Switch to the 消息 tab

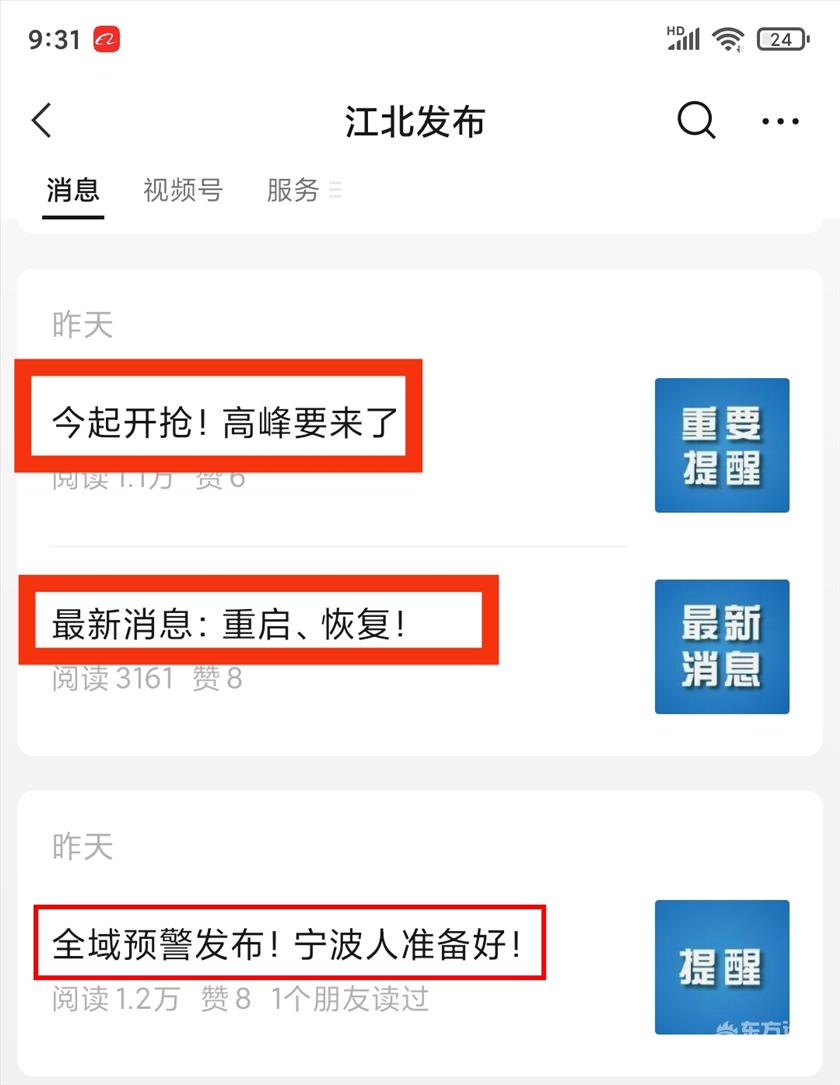(x=73, y=190)
